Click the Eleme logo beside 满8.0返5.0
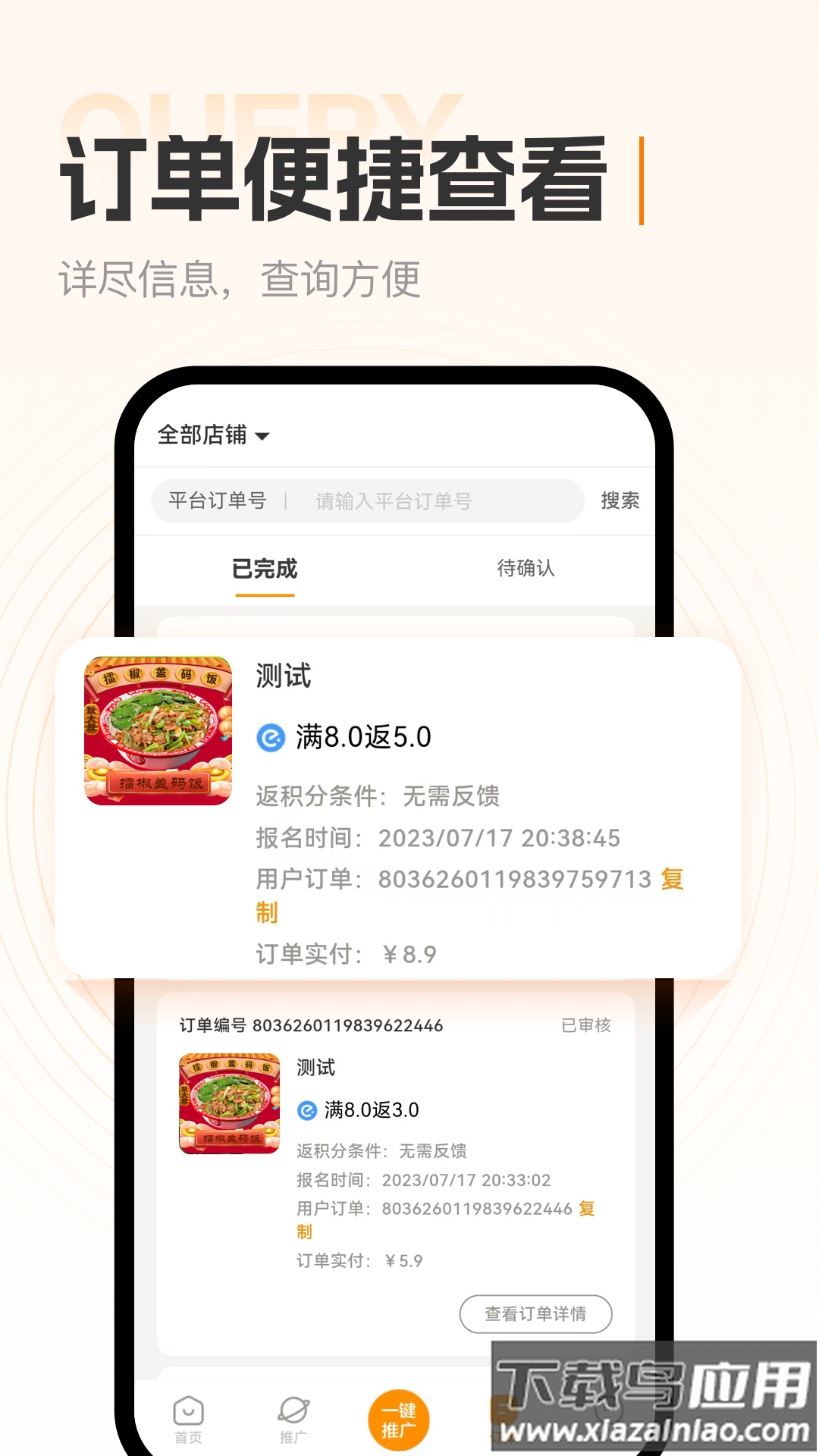Viewport: 819px width, 1456px height. 271,736
